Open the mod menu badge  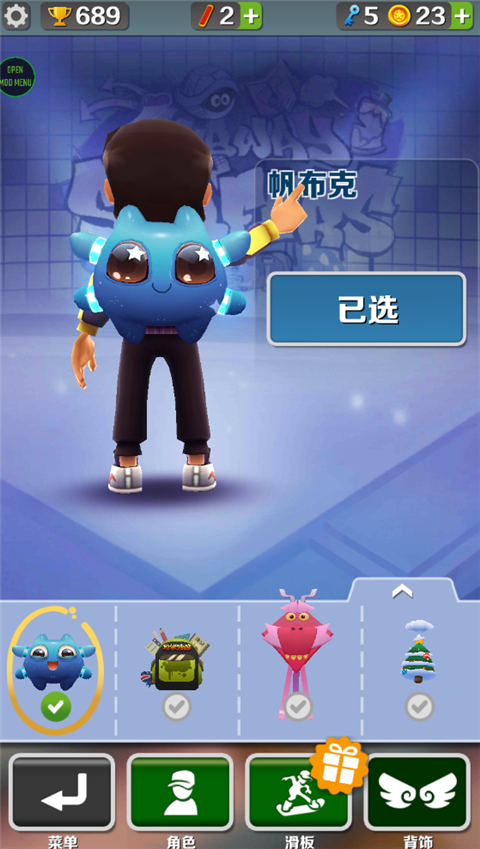16,77
